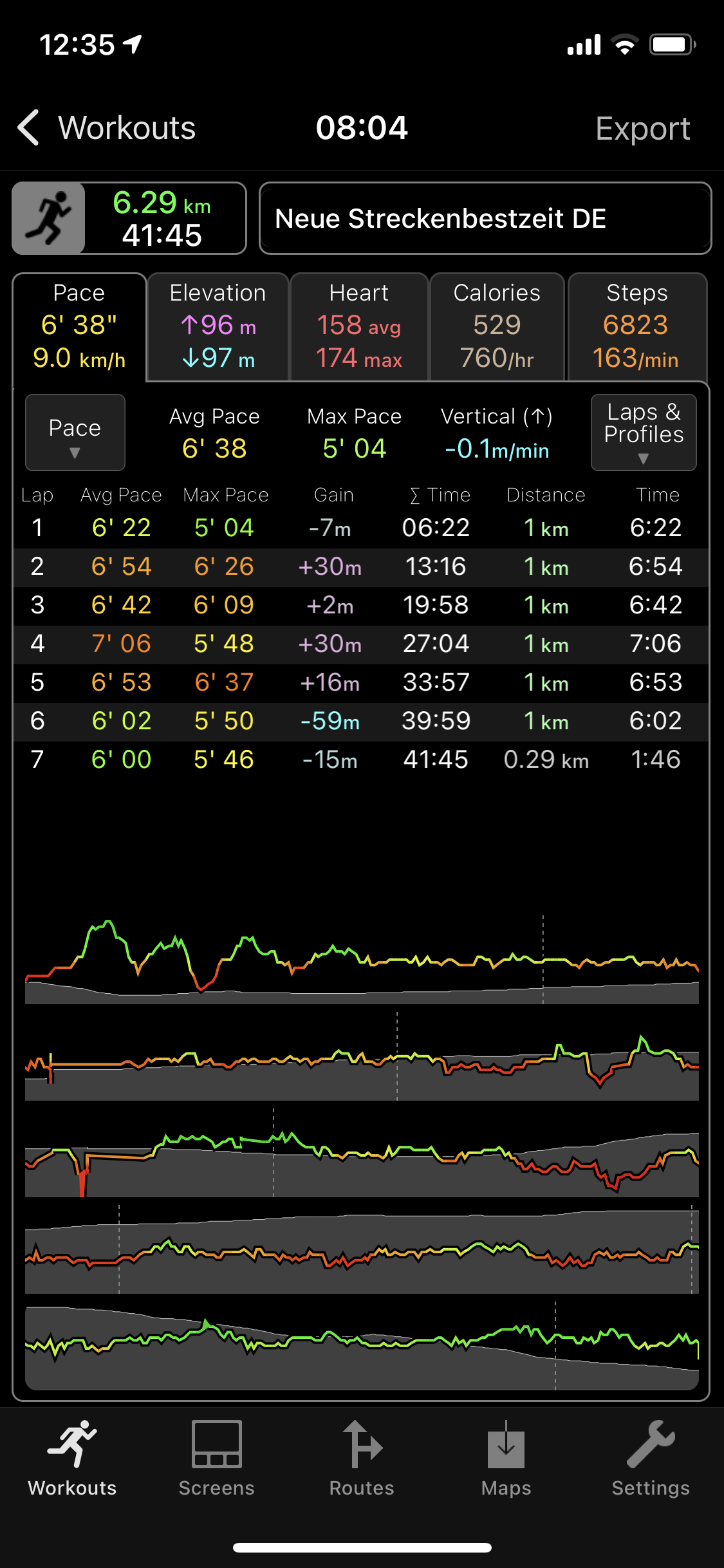Export this workout

tap(642, 128)
